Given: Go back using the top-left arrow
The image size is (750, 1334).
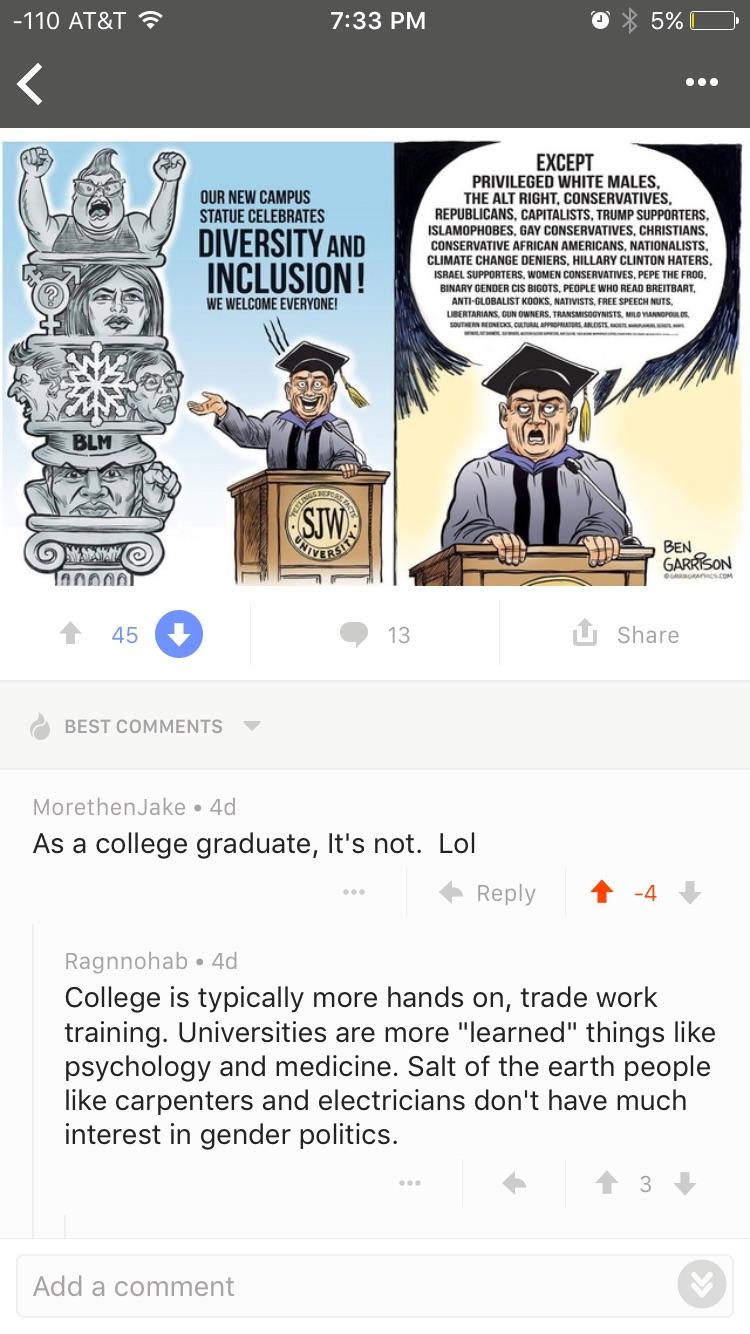Looking at the screenshot, I should coord(30,84).
